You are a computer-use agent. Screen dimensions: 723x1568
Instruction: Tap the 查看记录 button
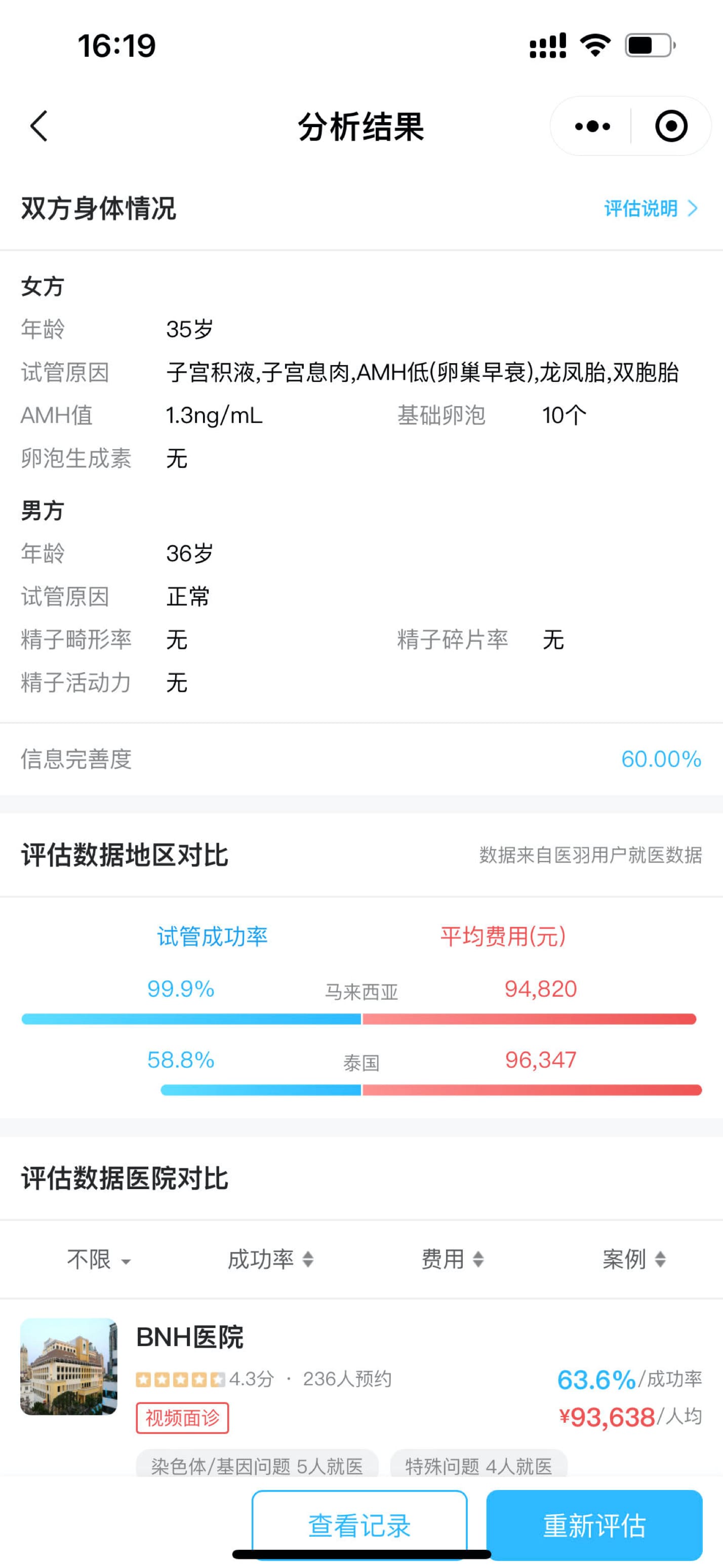coord(359,1525)
